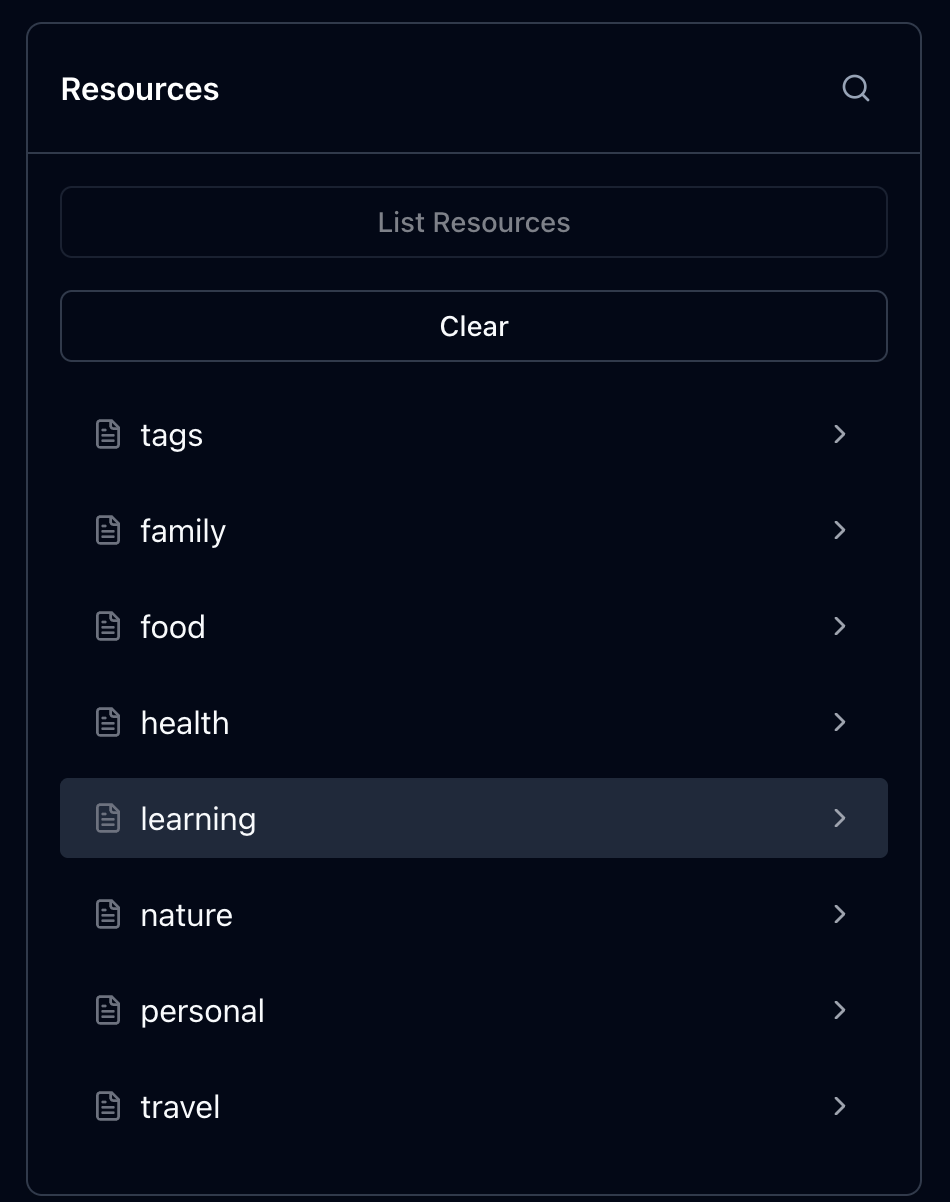Tap the List Resources button
Screen dimensions: 950x1202
(x=474, y=222)
